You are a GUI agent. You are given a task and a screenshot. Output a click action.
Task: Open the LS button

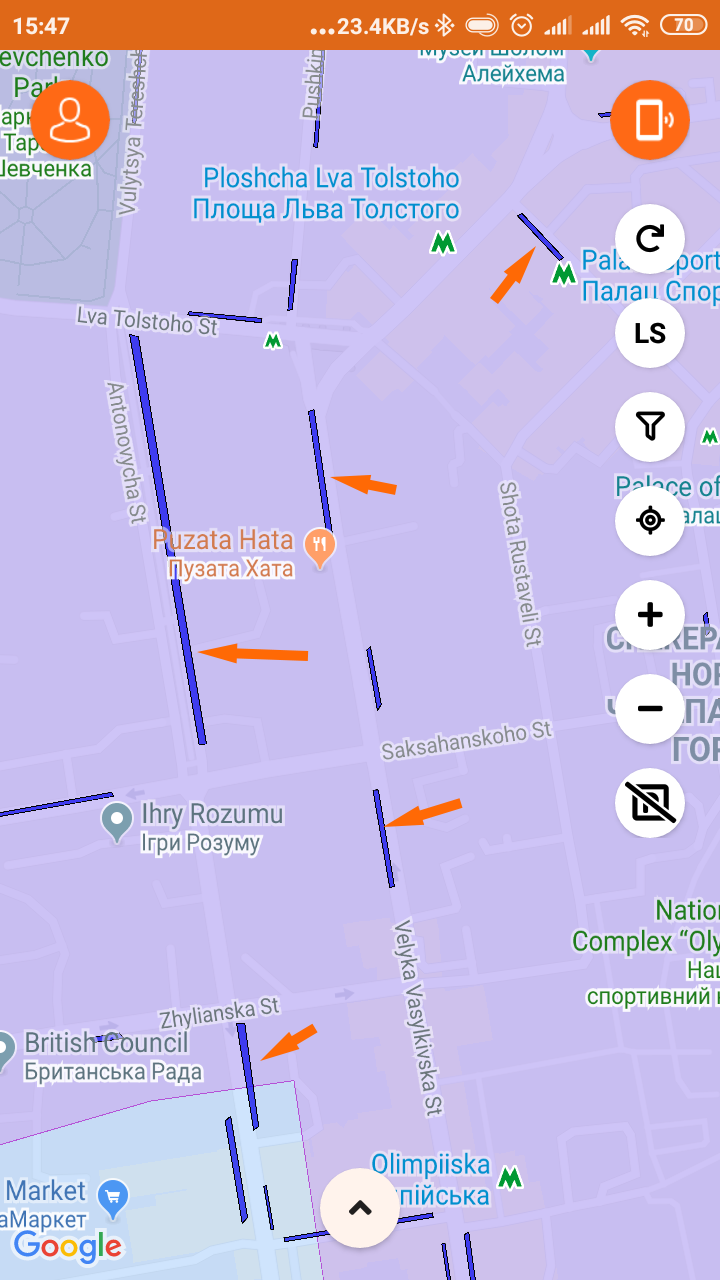[x=650, y=333]
